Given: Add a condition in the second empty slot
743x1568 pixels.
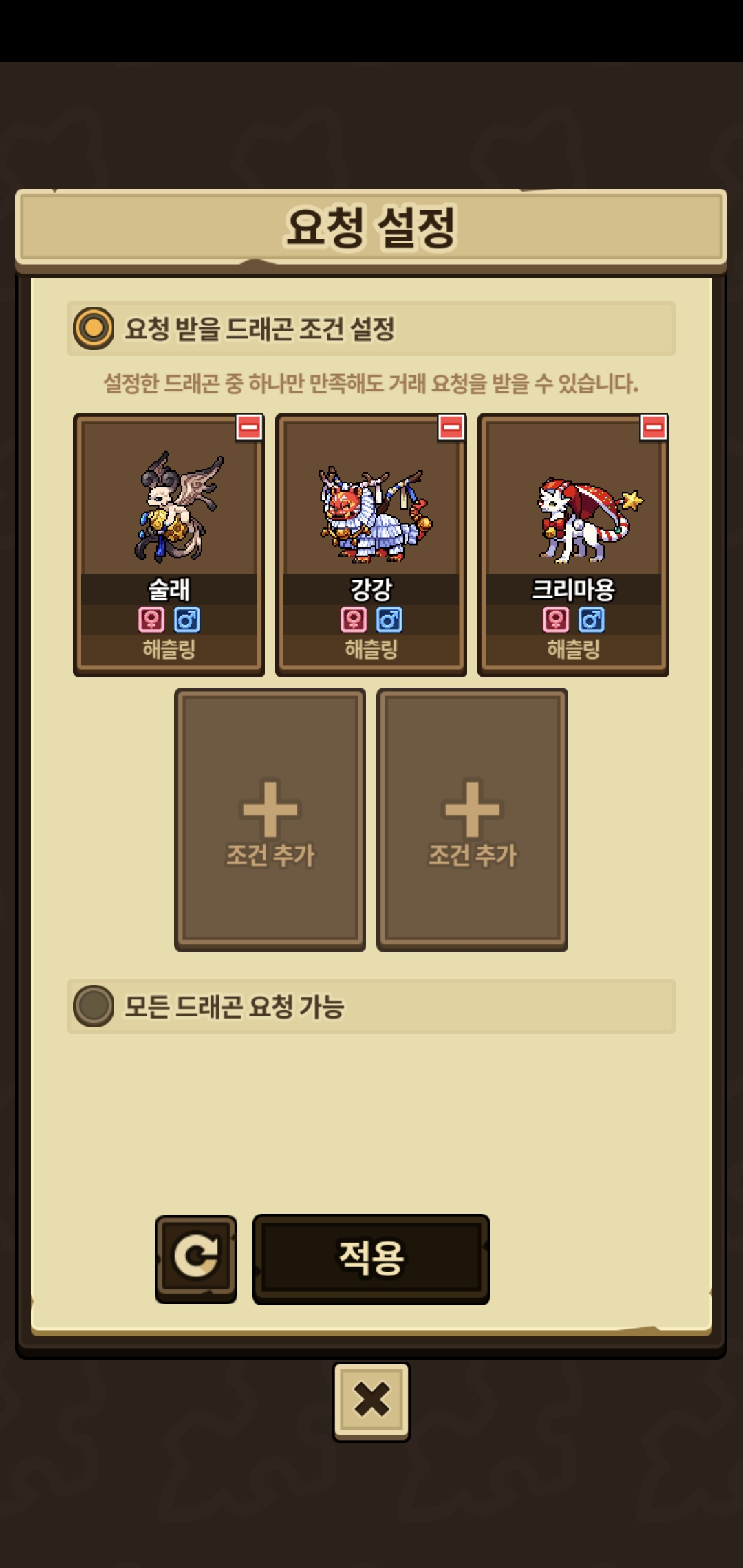Looking at the screenshot, I should tap(472, 820).
